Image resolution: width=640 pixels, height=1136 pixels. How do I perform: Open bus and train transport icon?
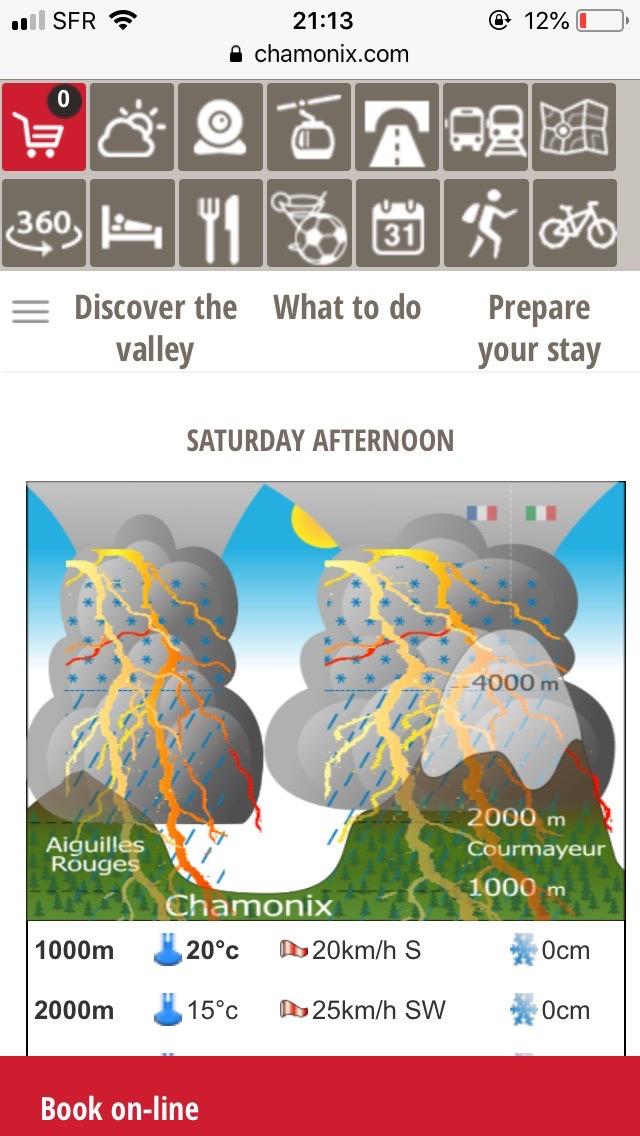[x=486, y=127]
